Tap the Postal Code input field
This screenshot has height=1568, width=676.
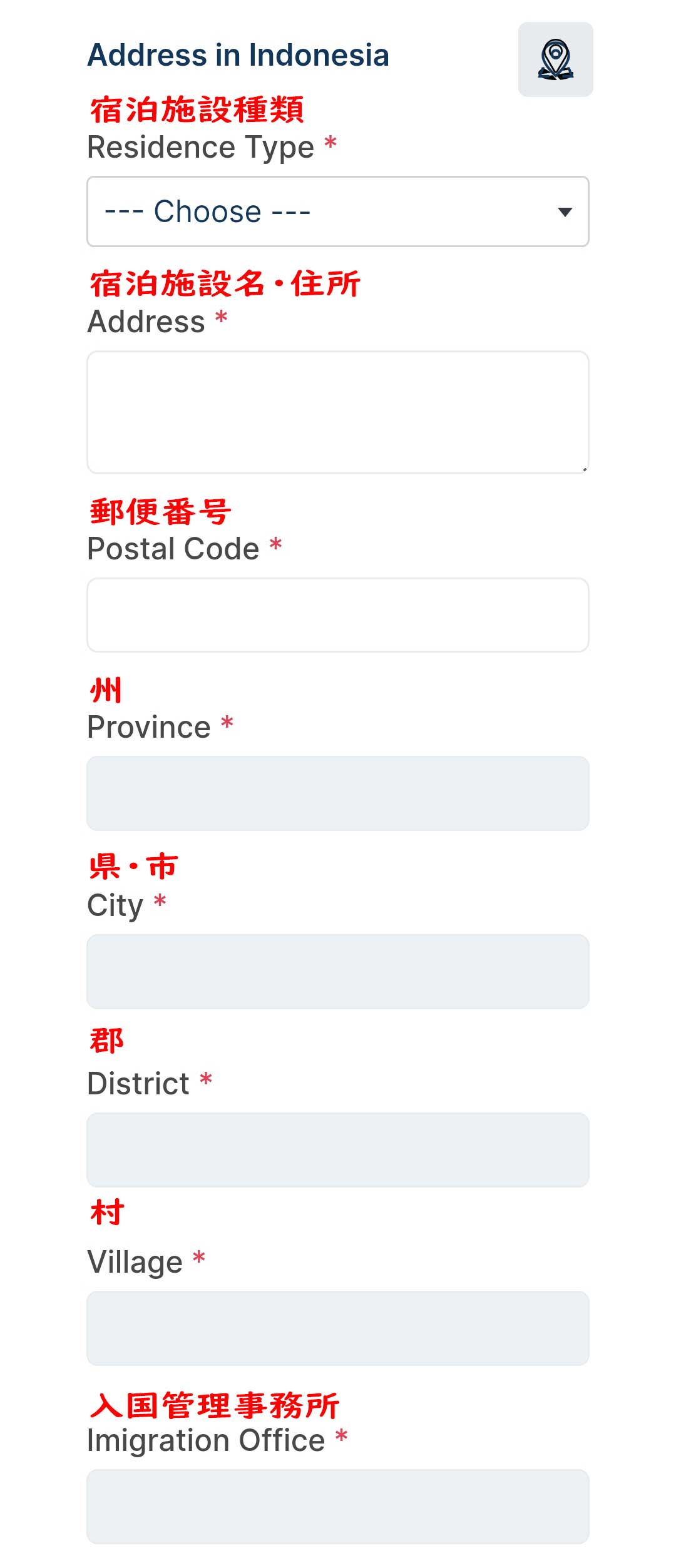click(337, 614)
